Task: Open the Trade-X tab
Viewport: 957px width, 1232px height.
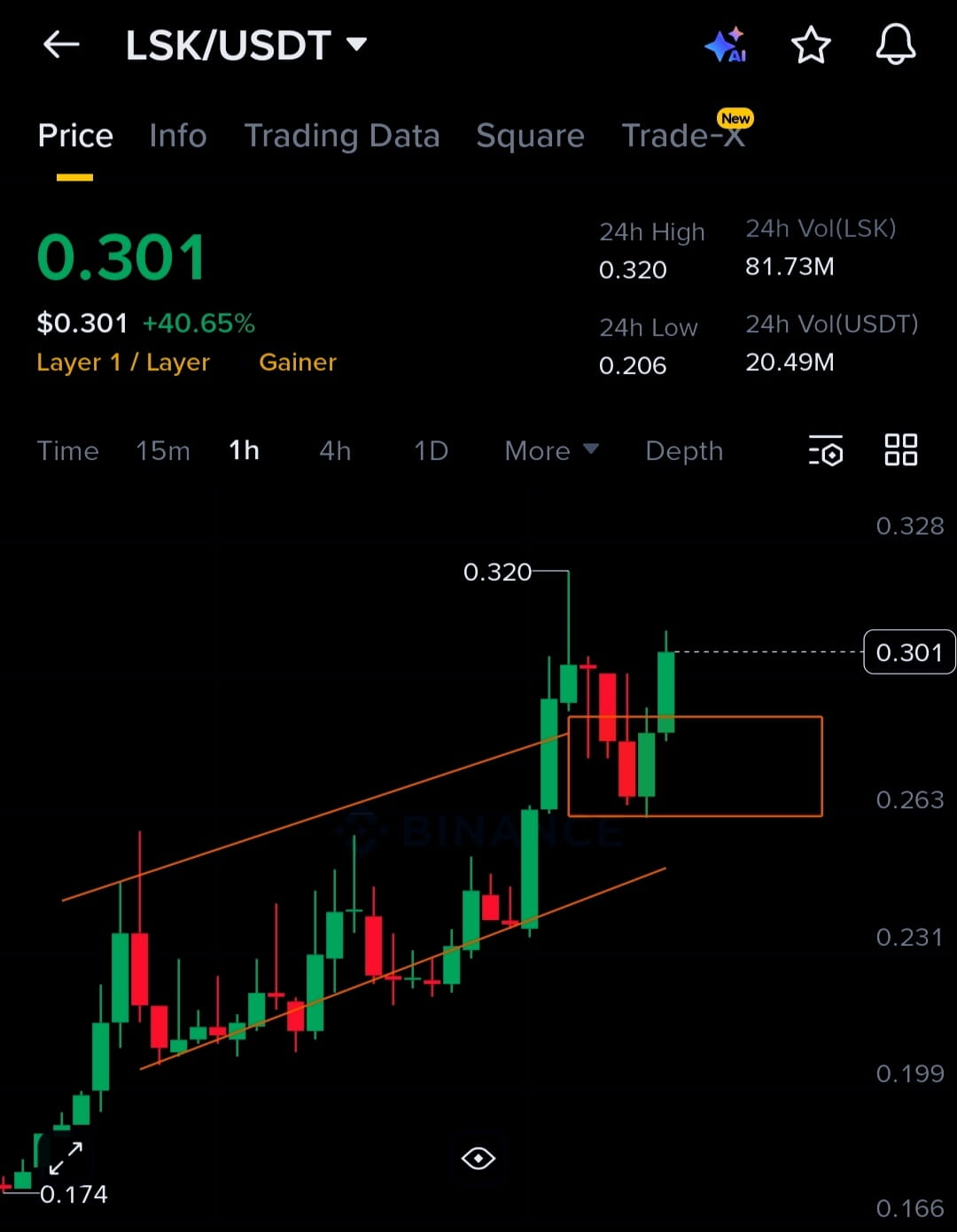Action: coord(682,136)
